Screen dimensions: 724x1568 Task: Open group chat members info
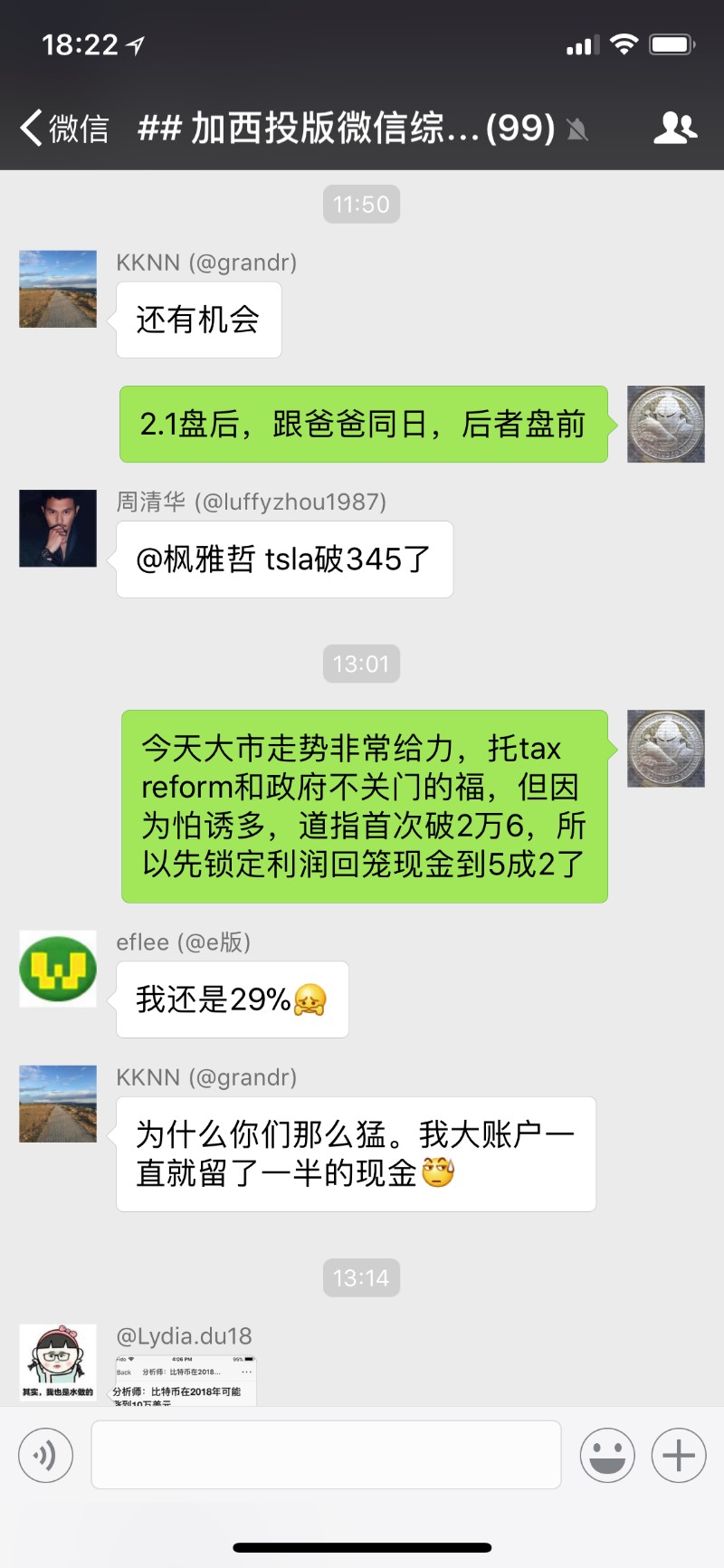click(675, 129)
